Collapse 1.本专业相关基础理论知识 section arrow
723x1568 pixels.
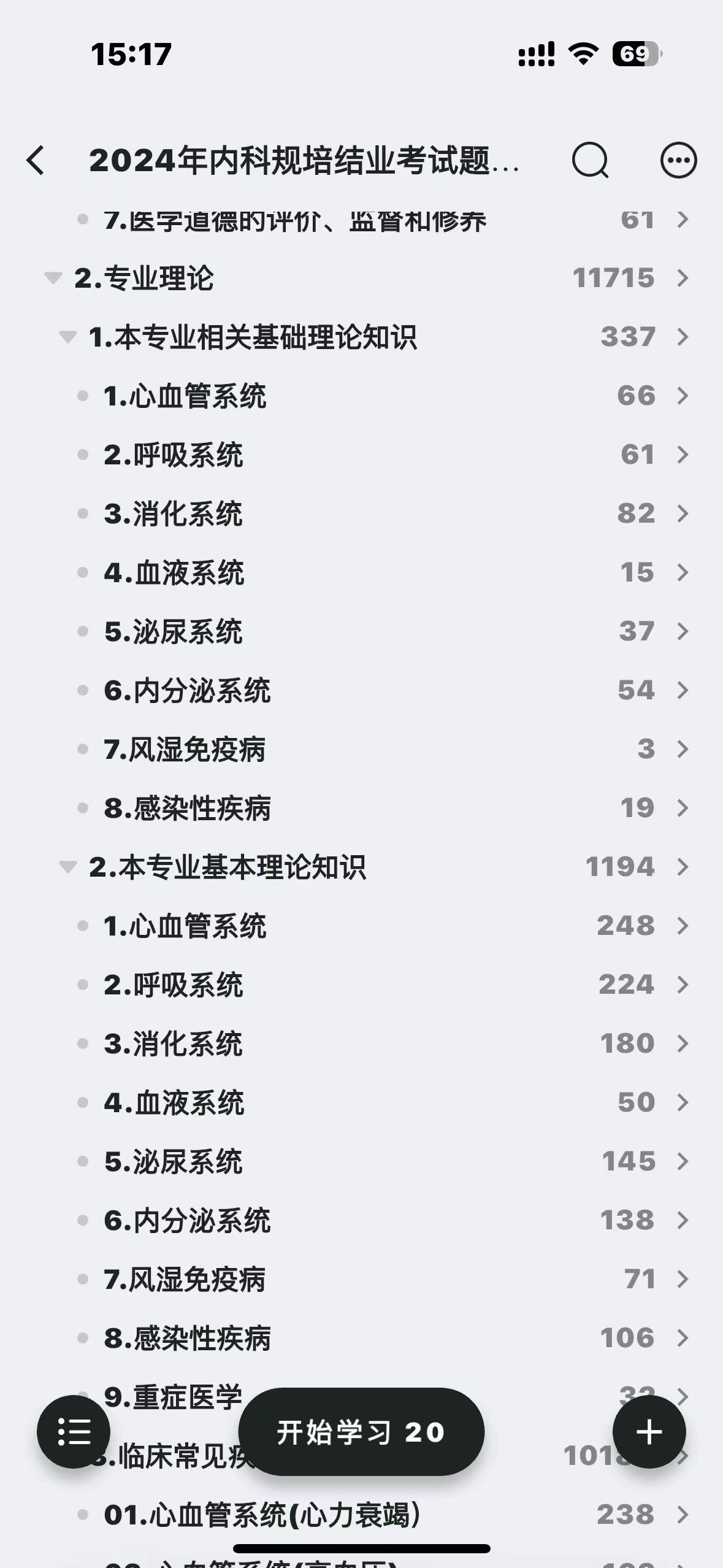point(67,337)
